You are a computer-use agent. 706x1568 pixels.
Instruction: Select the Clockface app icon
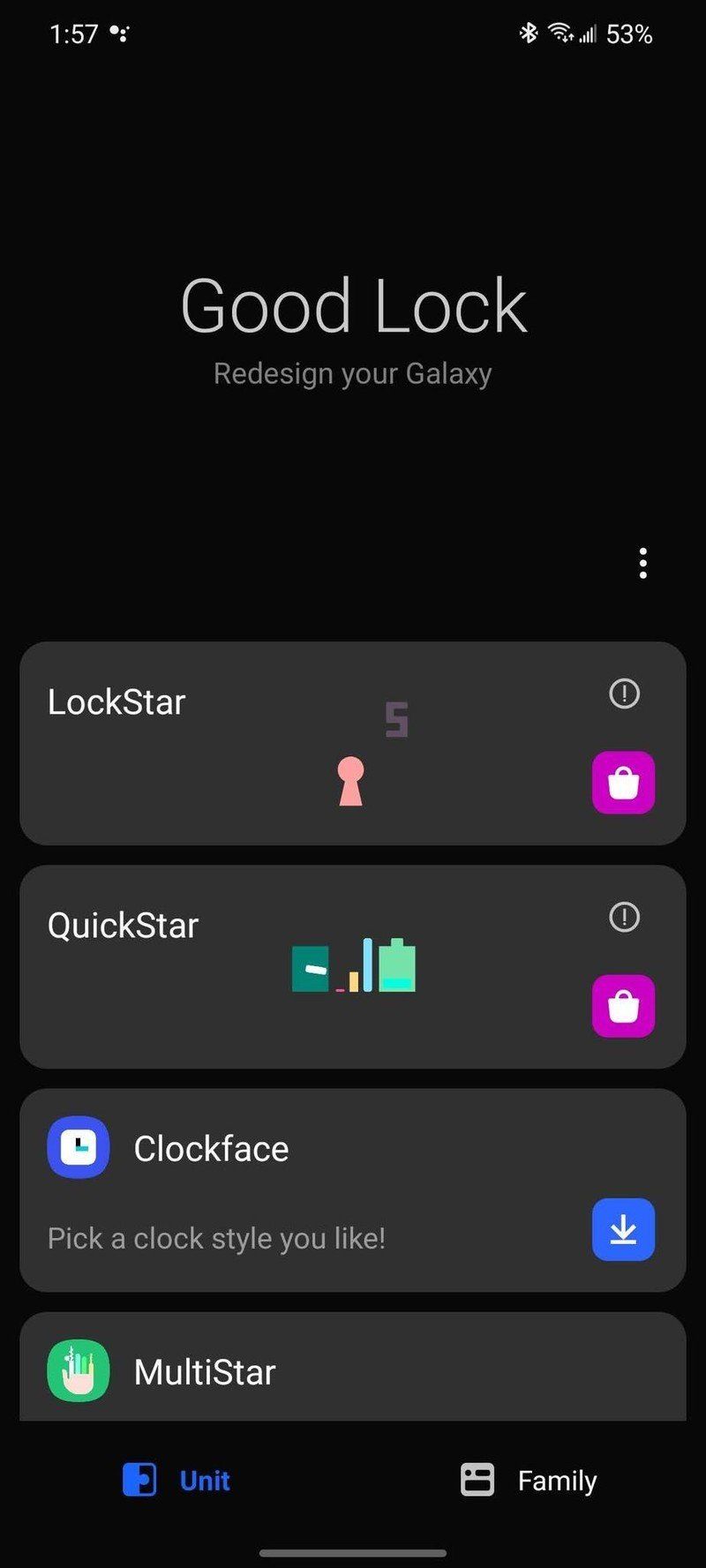(x=78, y=1146)
